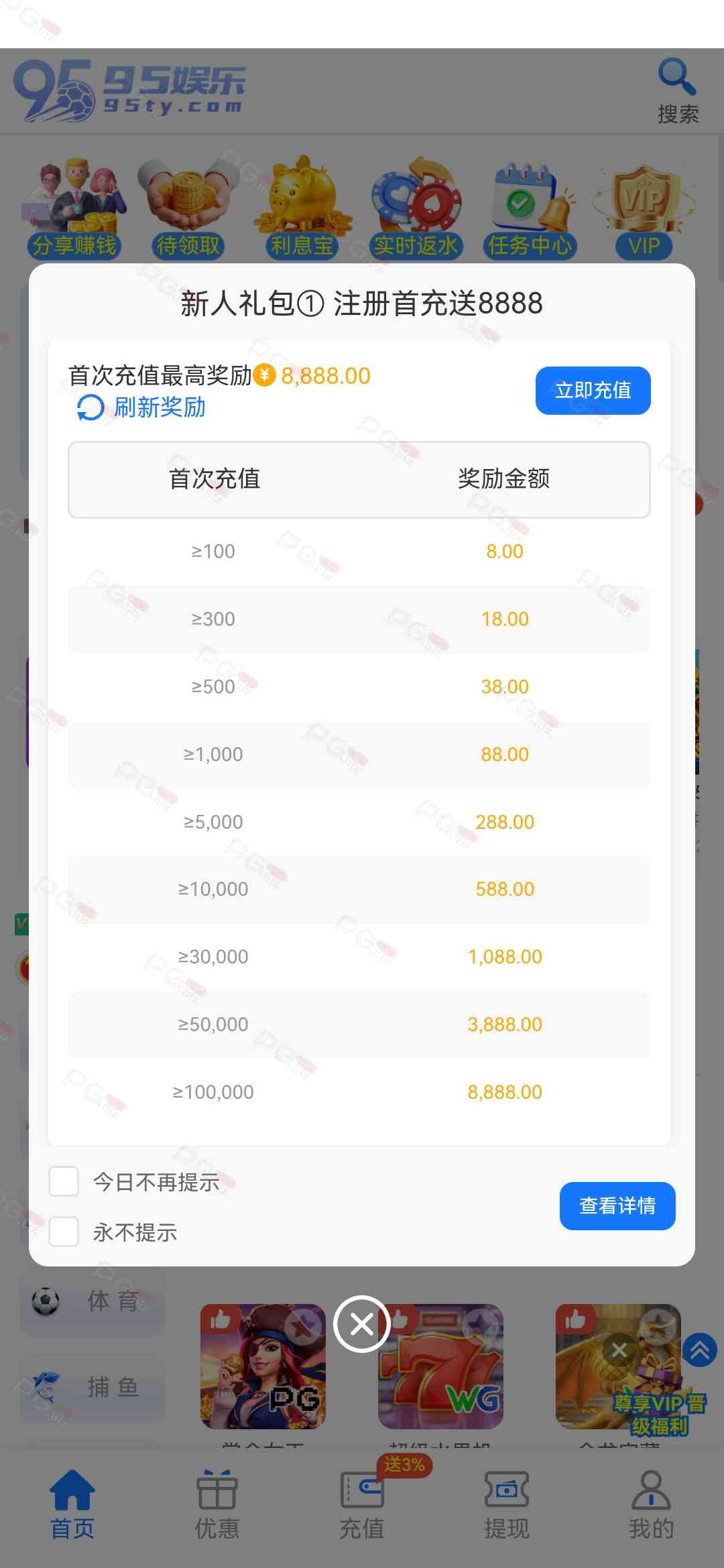
Task: Open the 我的 profile tab
Action: tap(651, 1505)
